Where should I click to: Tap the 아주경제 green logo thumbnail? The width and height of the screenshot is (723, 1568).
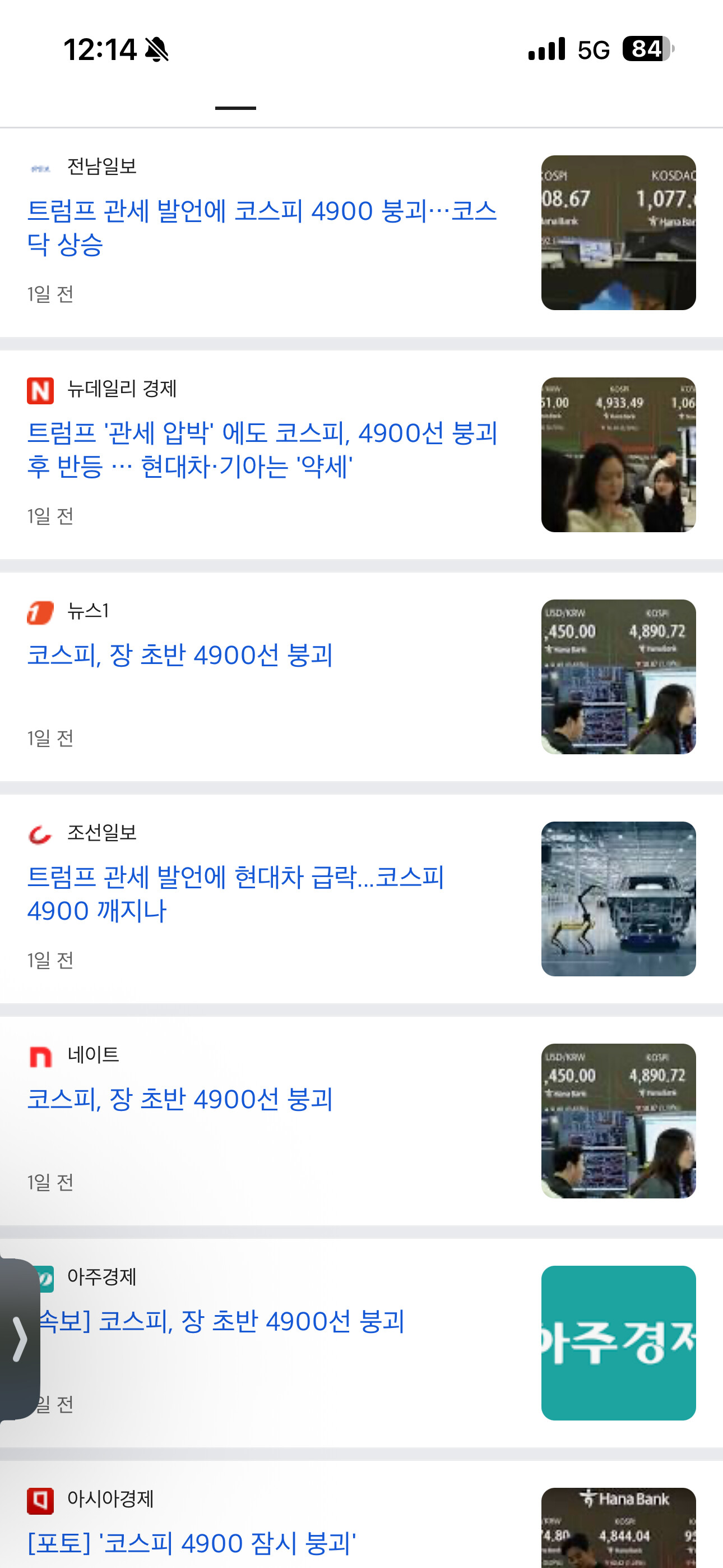coord(618,1342)
